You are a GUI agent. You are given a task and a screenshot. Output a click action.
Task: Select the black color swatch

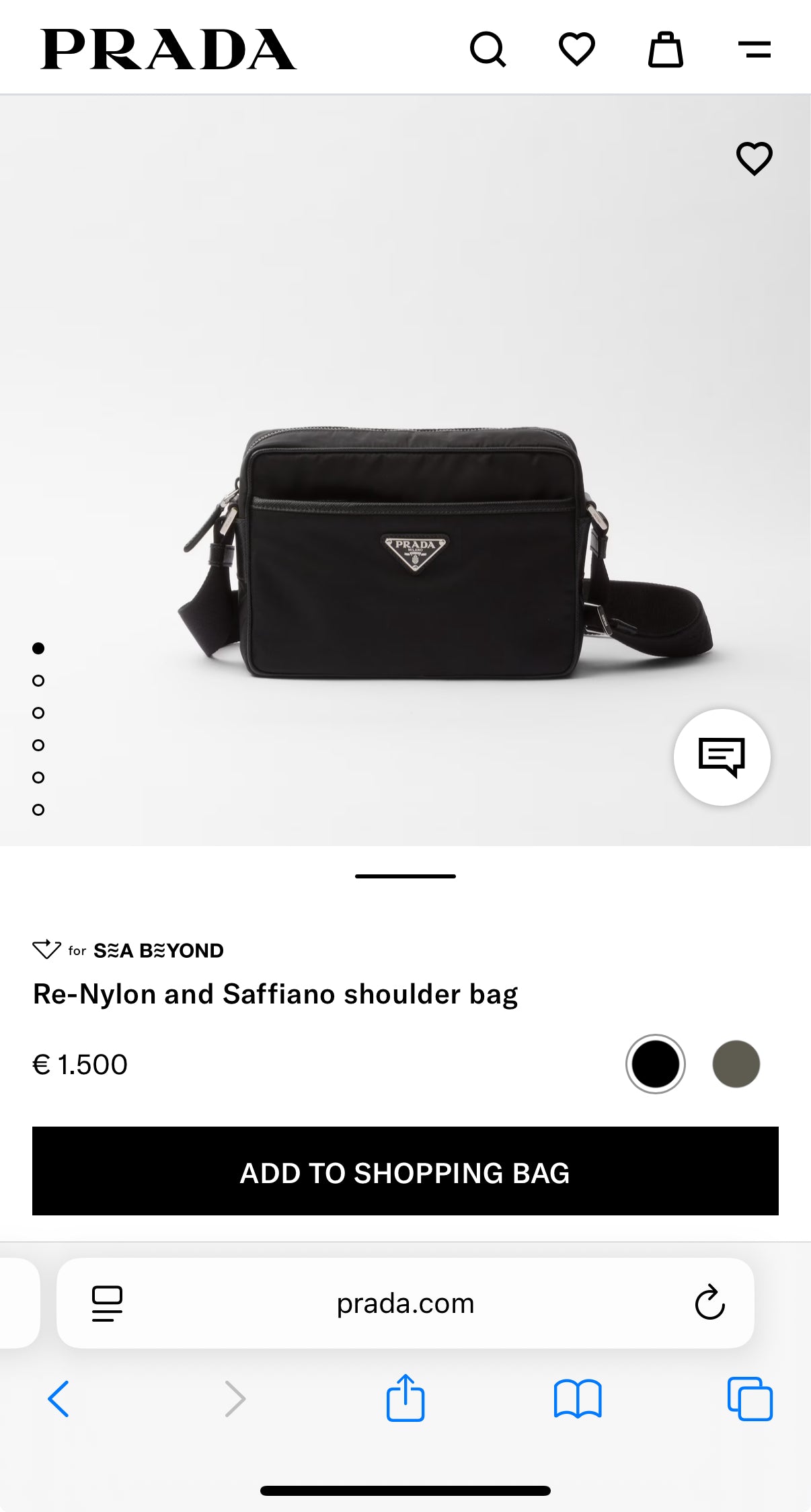655,1063
